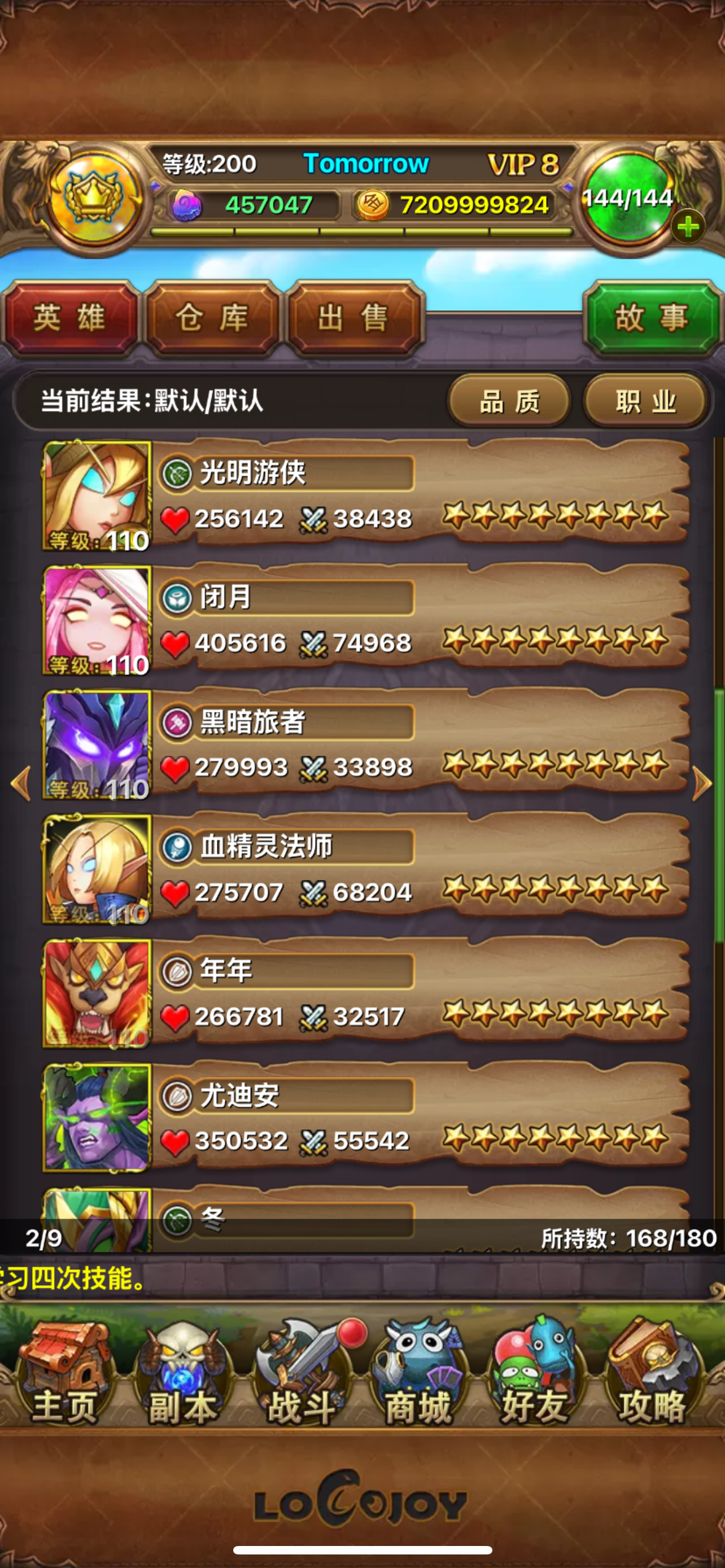Go to the next page with right arrow
This screenshot has height=1568, width=725.
pos(702,783)
